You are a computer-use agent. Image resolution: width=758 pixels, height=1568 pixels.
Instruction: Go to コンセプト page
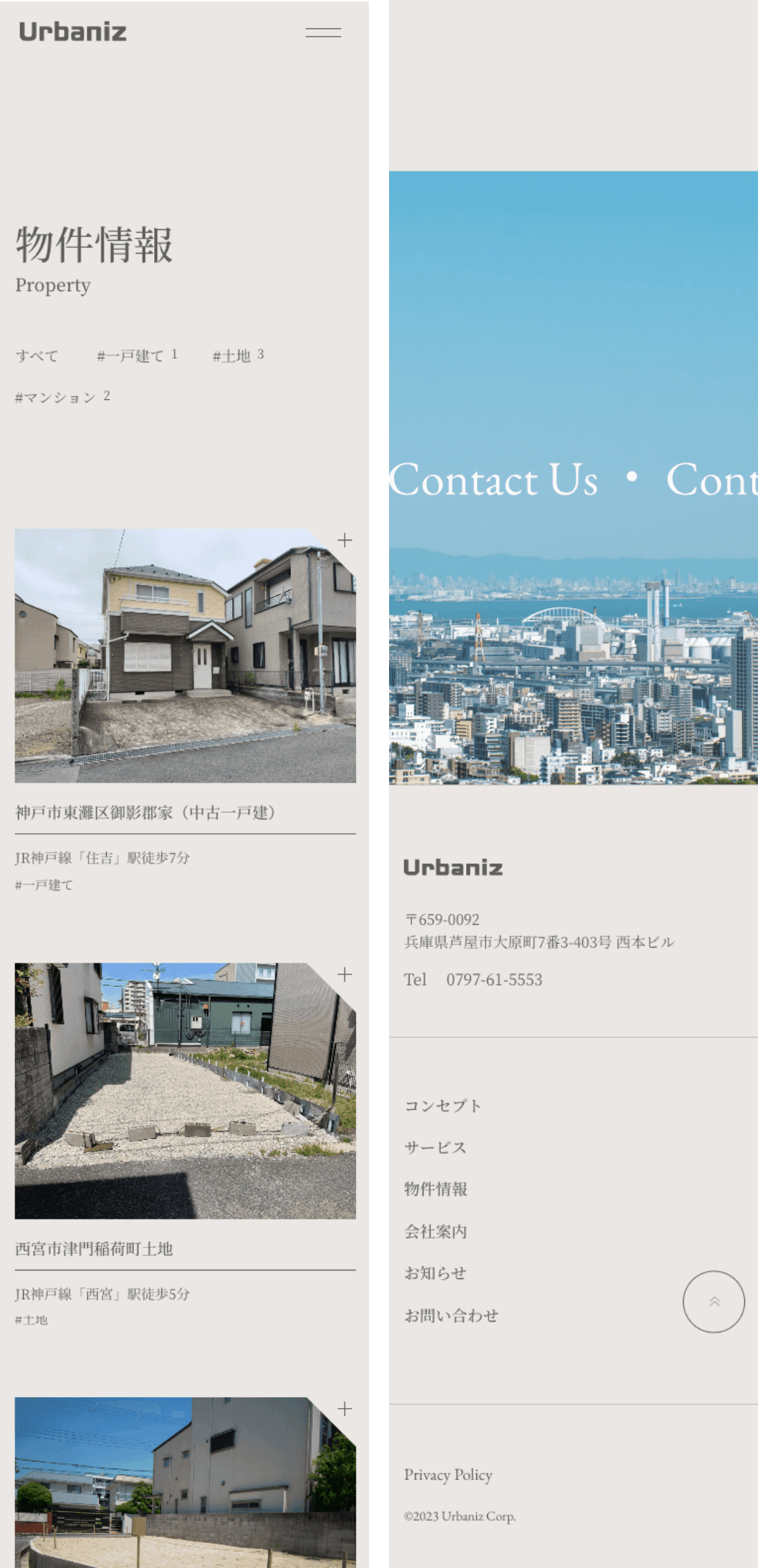(x=442, y=1106)
